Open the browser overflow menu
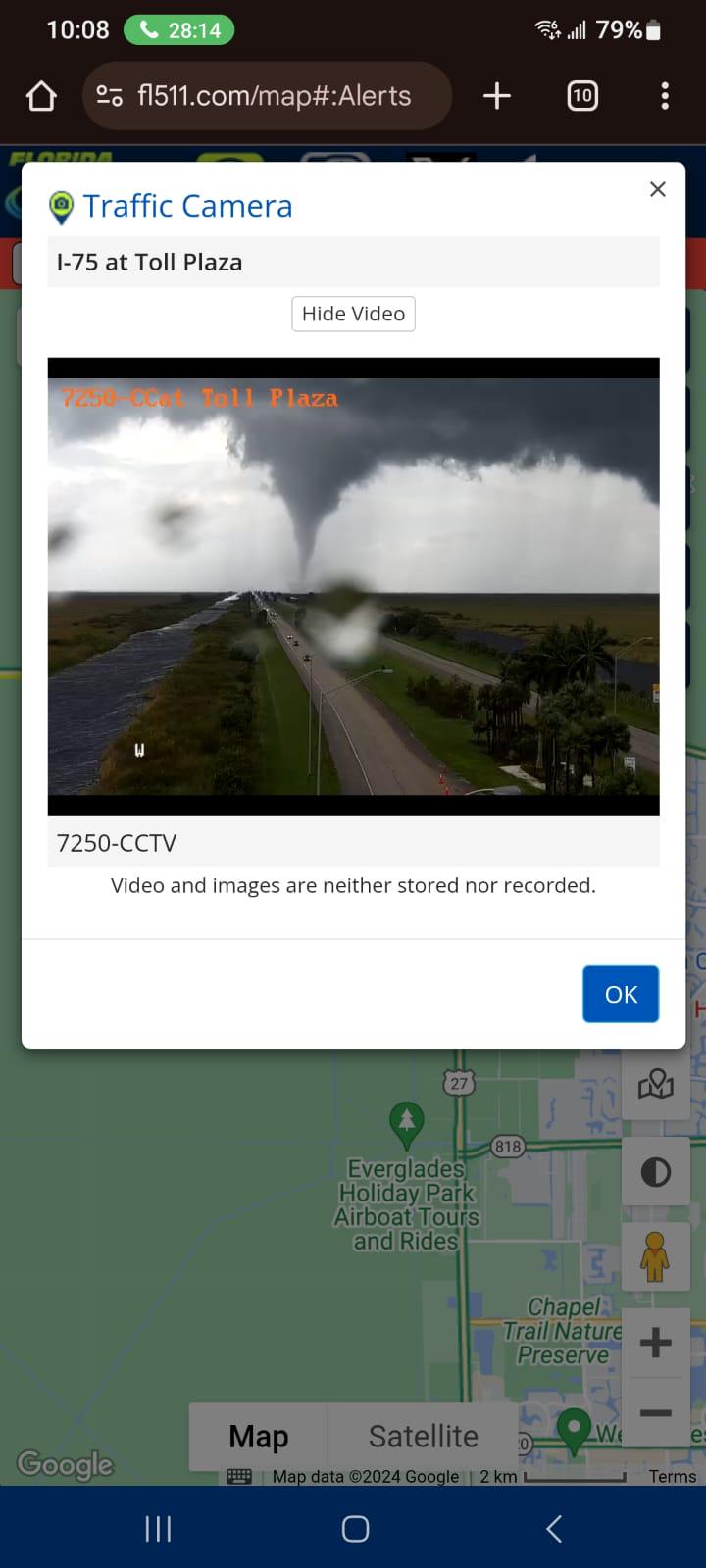The height and width of the screenshot is (1568, 706). pos(665,96)
